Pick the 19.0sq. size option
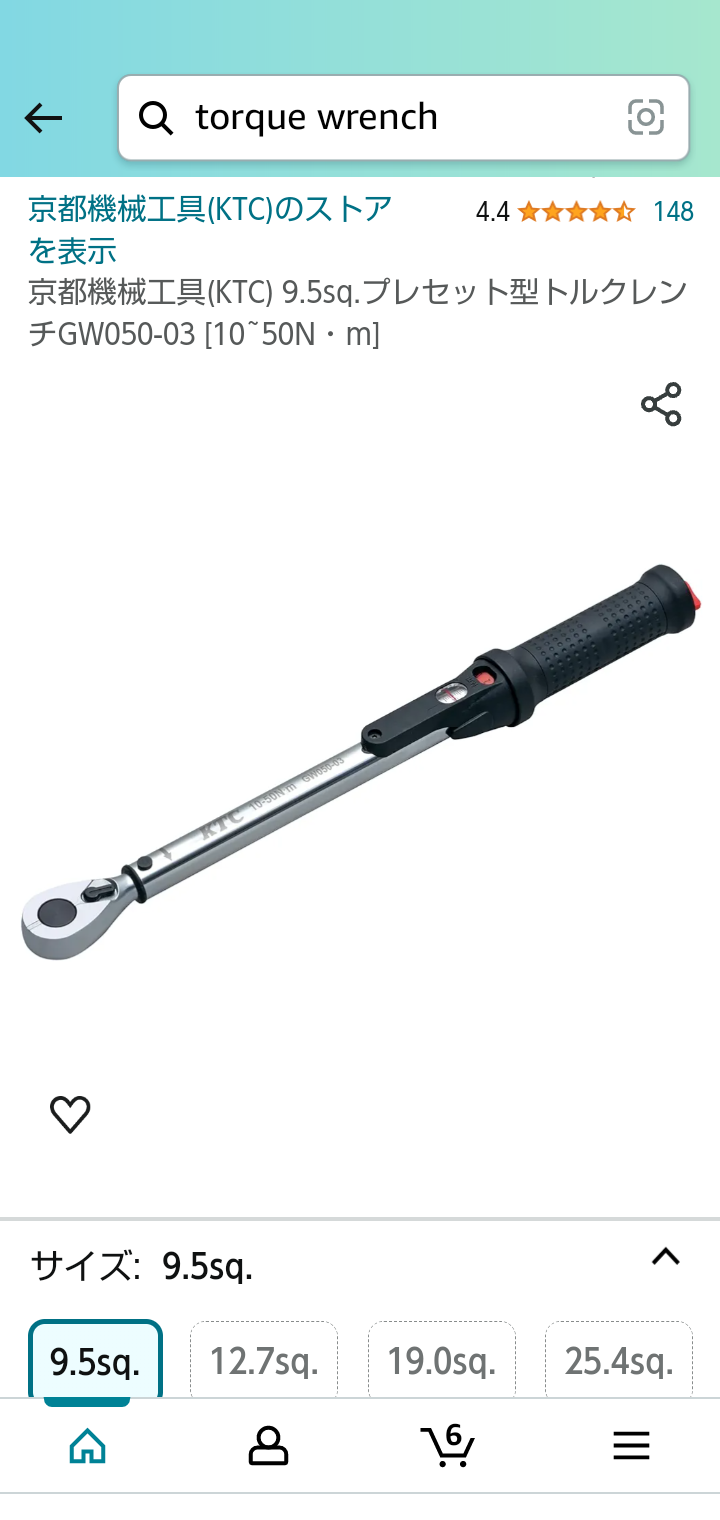The width and height of the screenshot is (720, 1520). click(x=442, y=1361)
